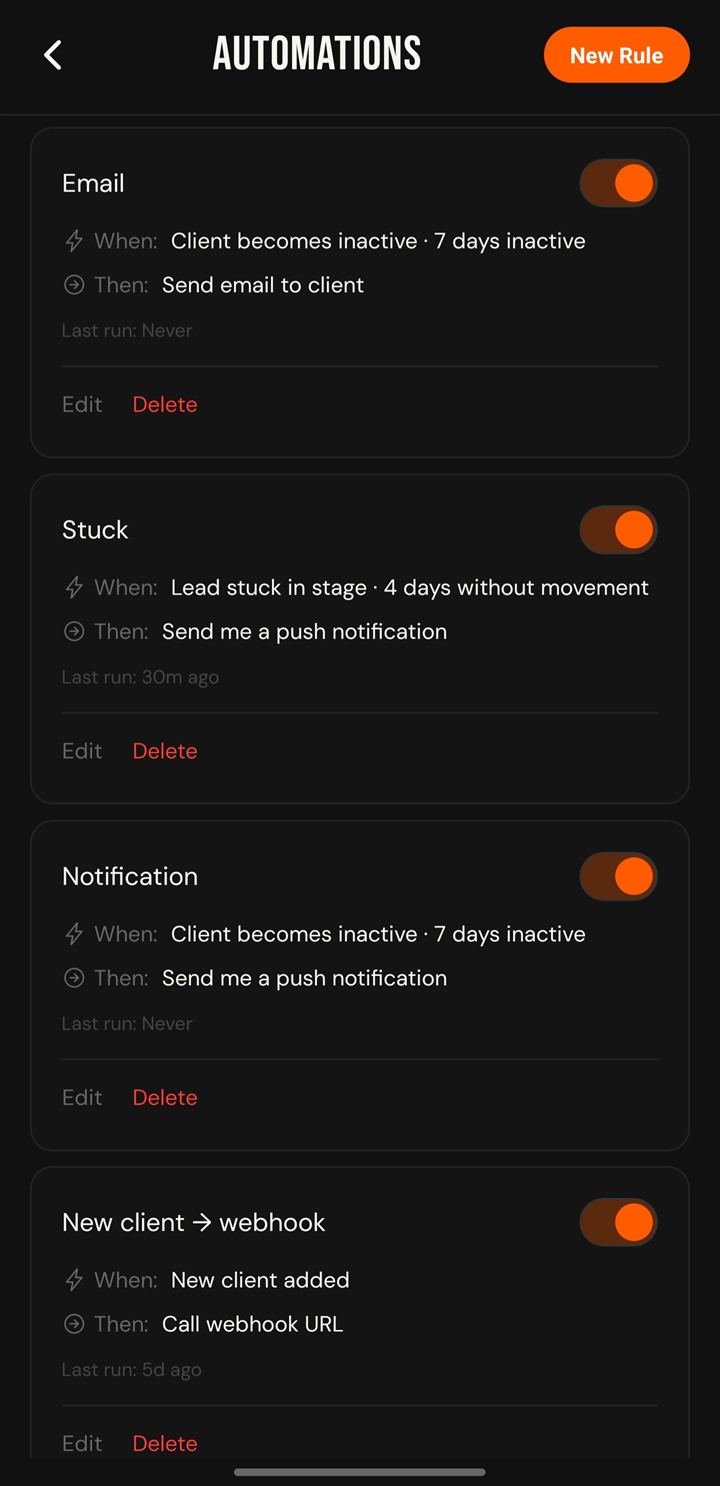Create a New Rule
720x1486 pixels.
(x=616, y=55)
